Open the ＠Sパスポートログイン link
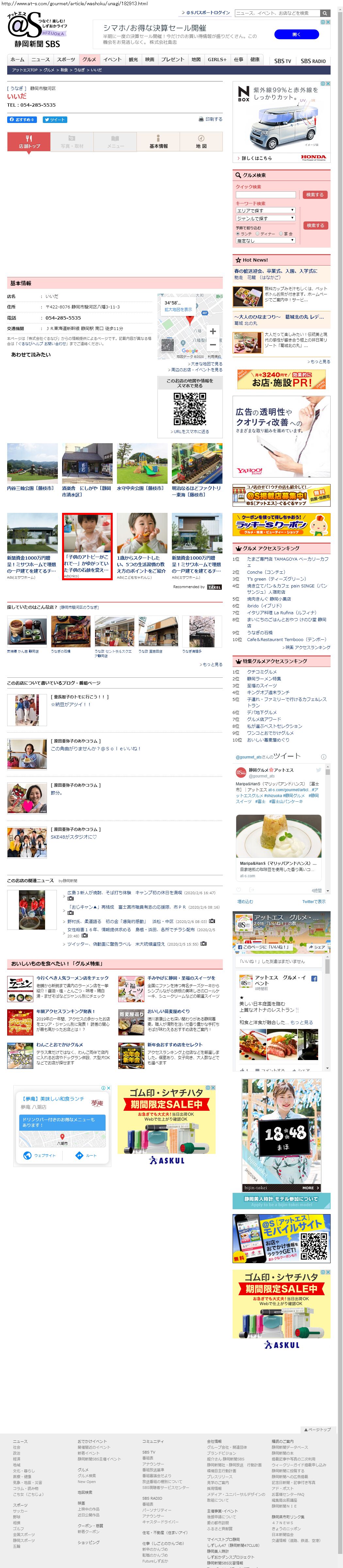This screenshot has height=1568, width=343. coord(207,13)
